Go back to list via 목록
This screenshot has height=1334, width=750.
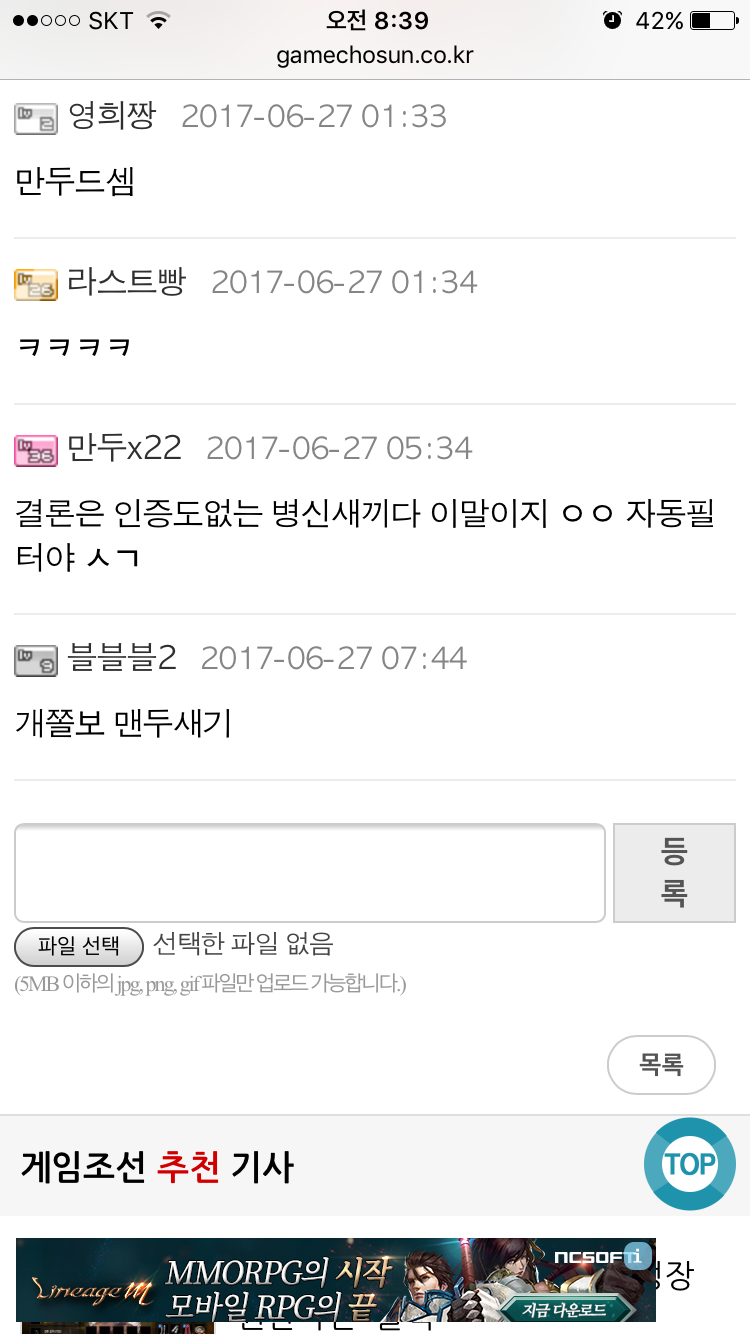[x=661, y=1065]
